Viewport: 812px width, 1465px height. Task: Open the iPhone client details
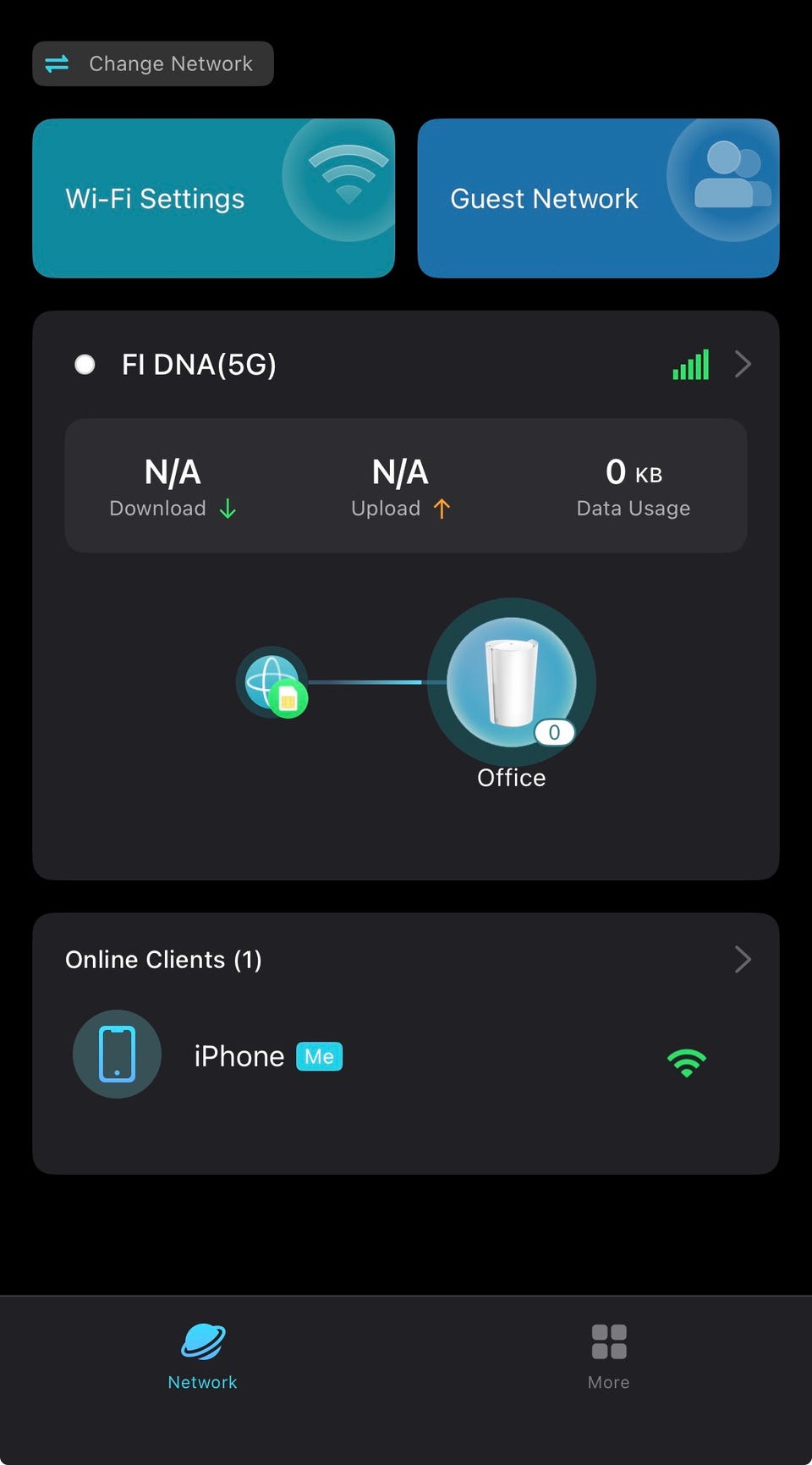coord(239,1056)
